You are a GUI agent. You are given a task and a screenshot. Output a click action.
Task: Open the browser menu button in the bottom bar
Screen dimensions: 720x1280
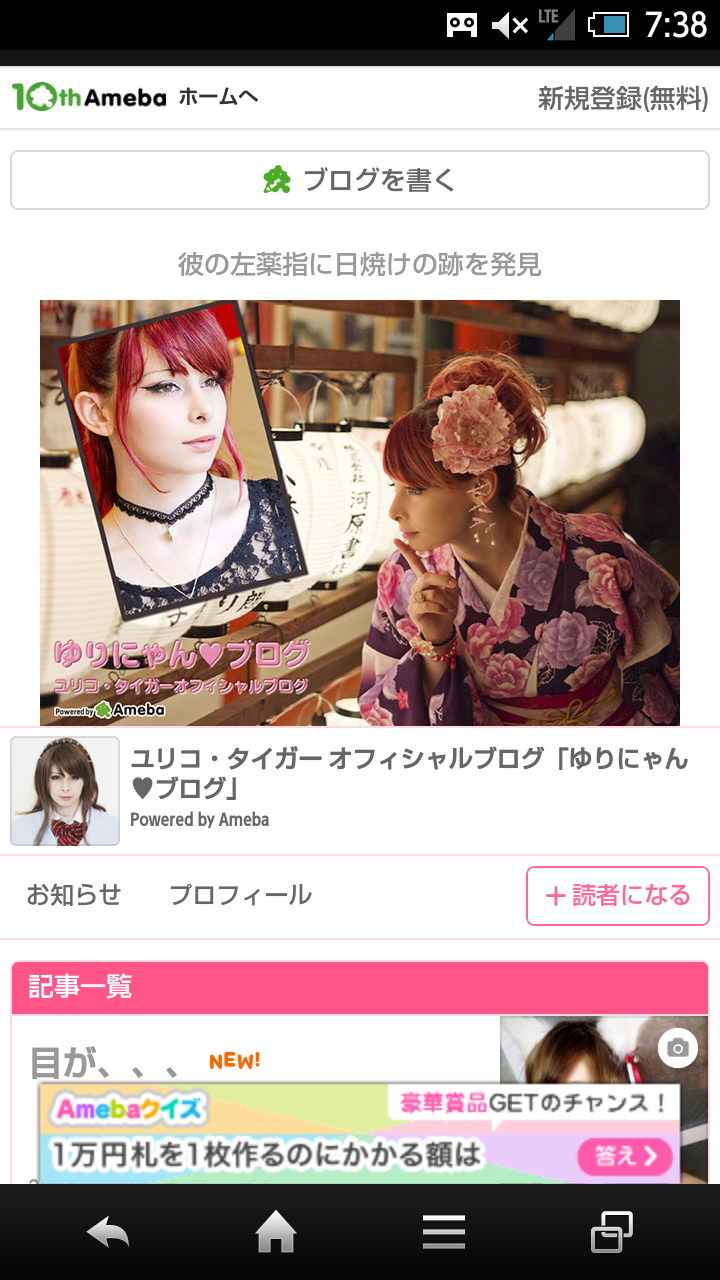tap(443, 1233)
